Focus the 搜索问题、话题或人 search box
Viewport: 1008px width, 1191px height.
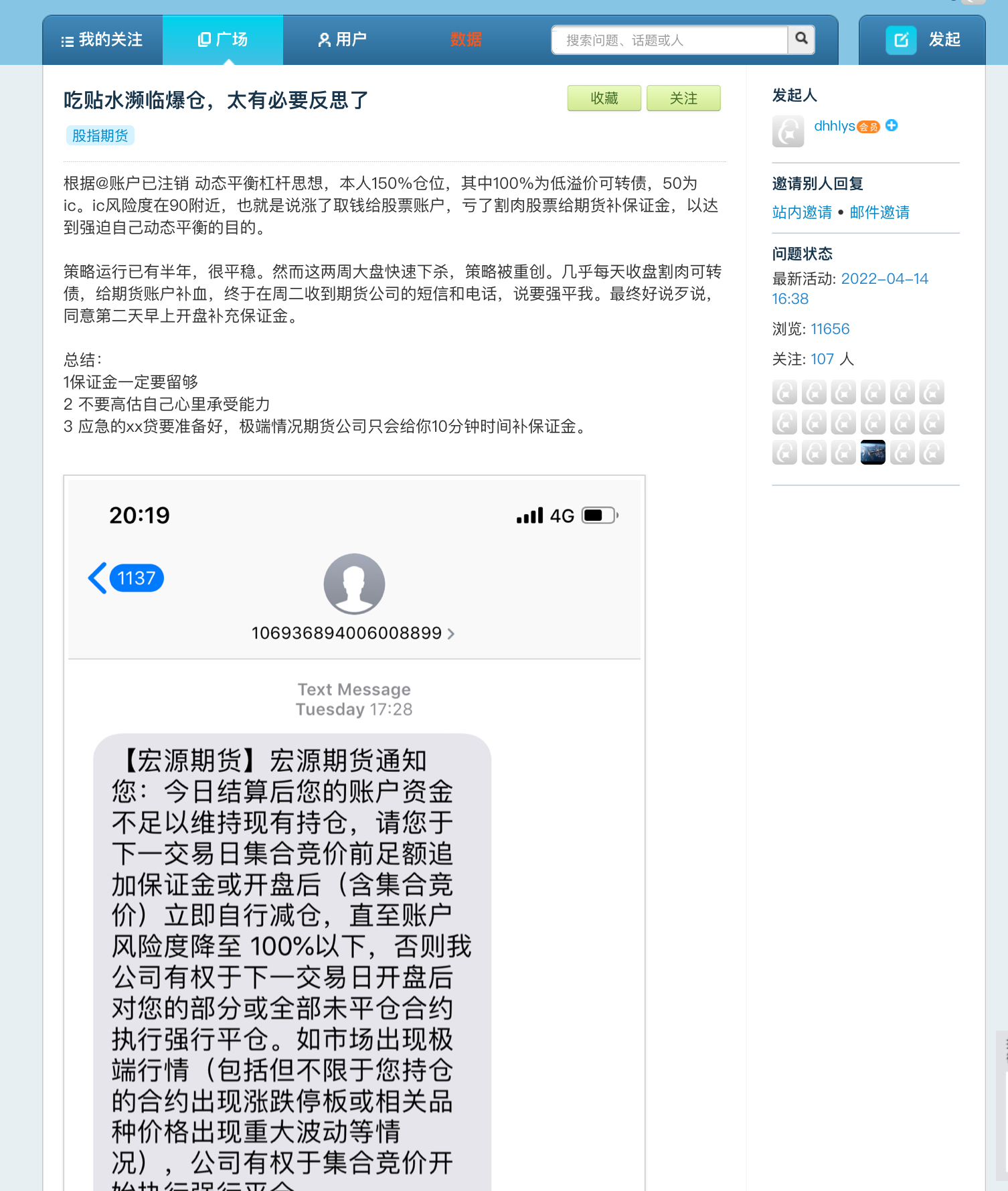669,40
